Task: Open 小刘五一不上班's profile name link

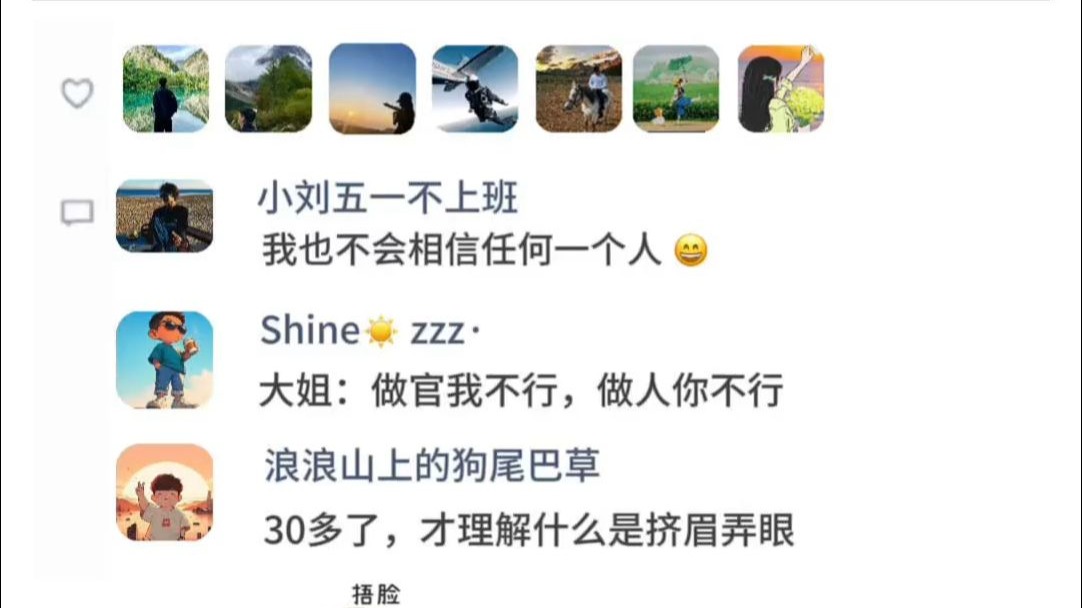Action: [388, 199]
